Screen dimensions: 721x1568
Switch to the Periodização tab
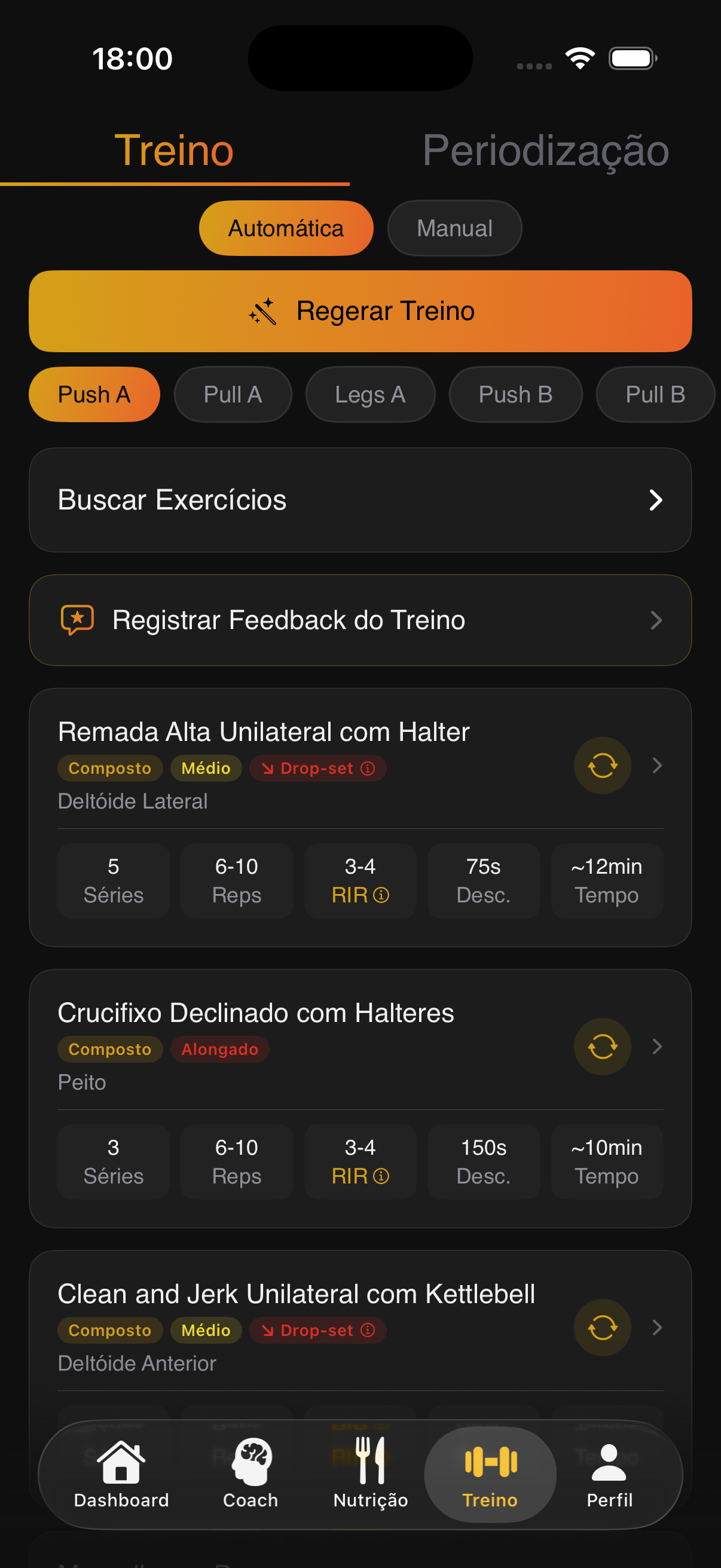coord(546,150)
